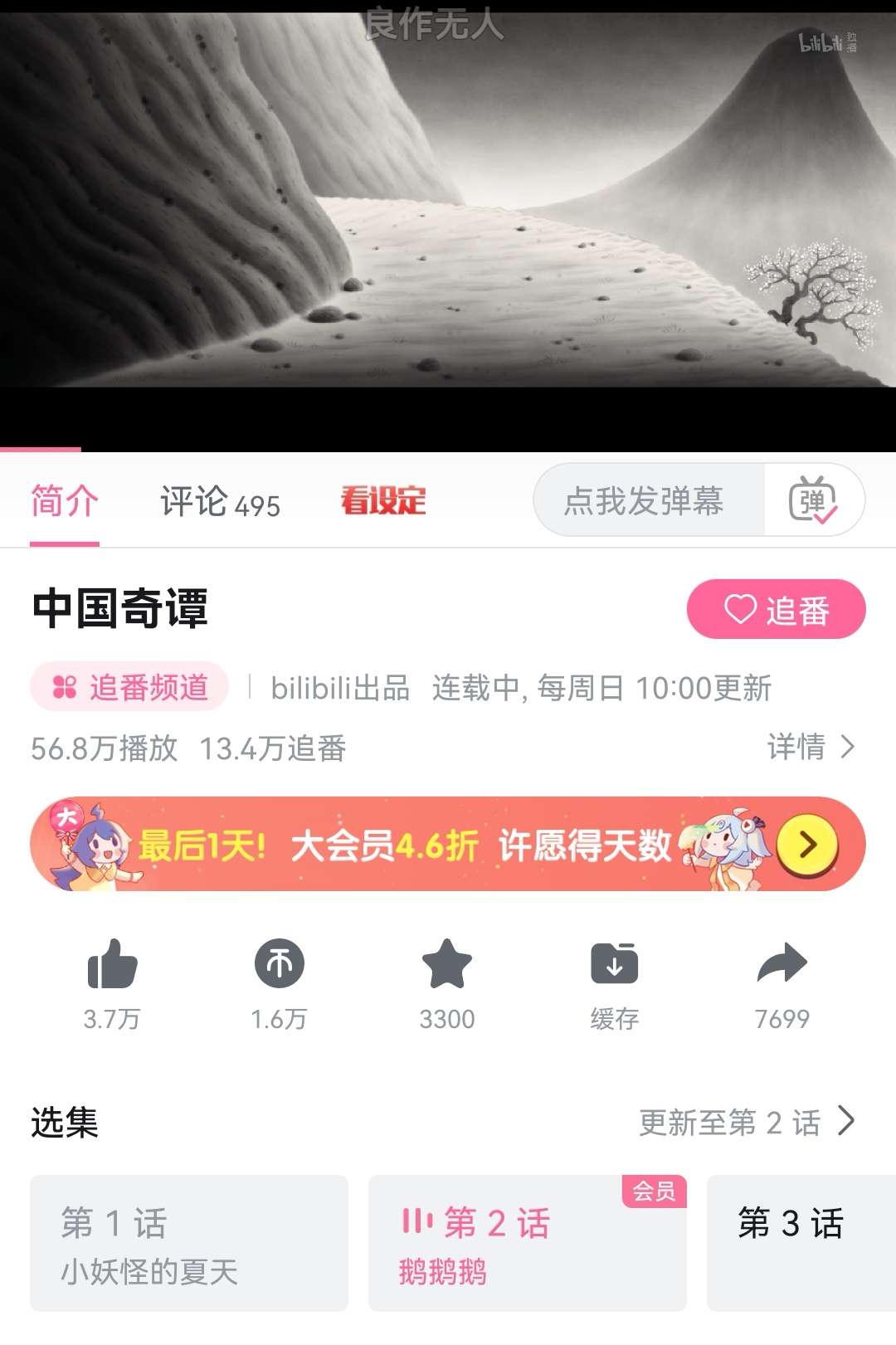
Task: Share the video with arrow icon
Action: click(782, 965)
